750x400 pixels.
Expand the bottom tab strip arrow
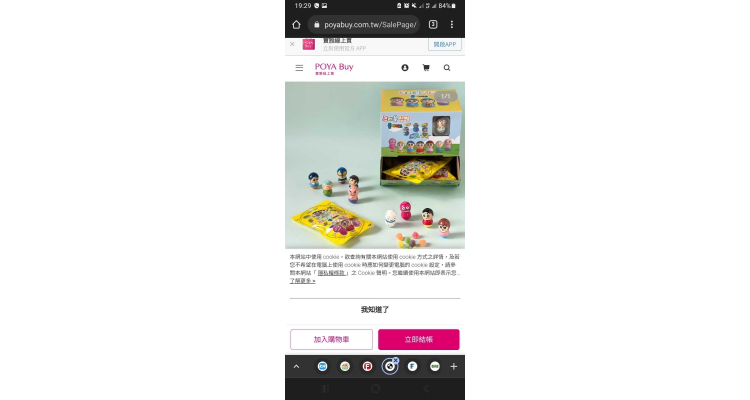[296, 367]
